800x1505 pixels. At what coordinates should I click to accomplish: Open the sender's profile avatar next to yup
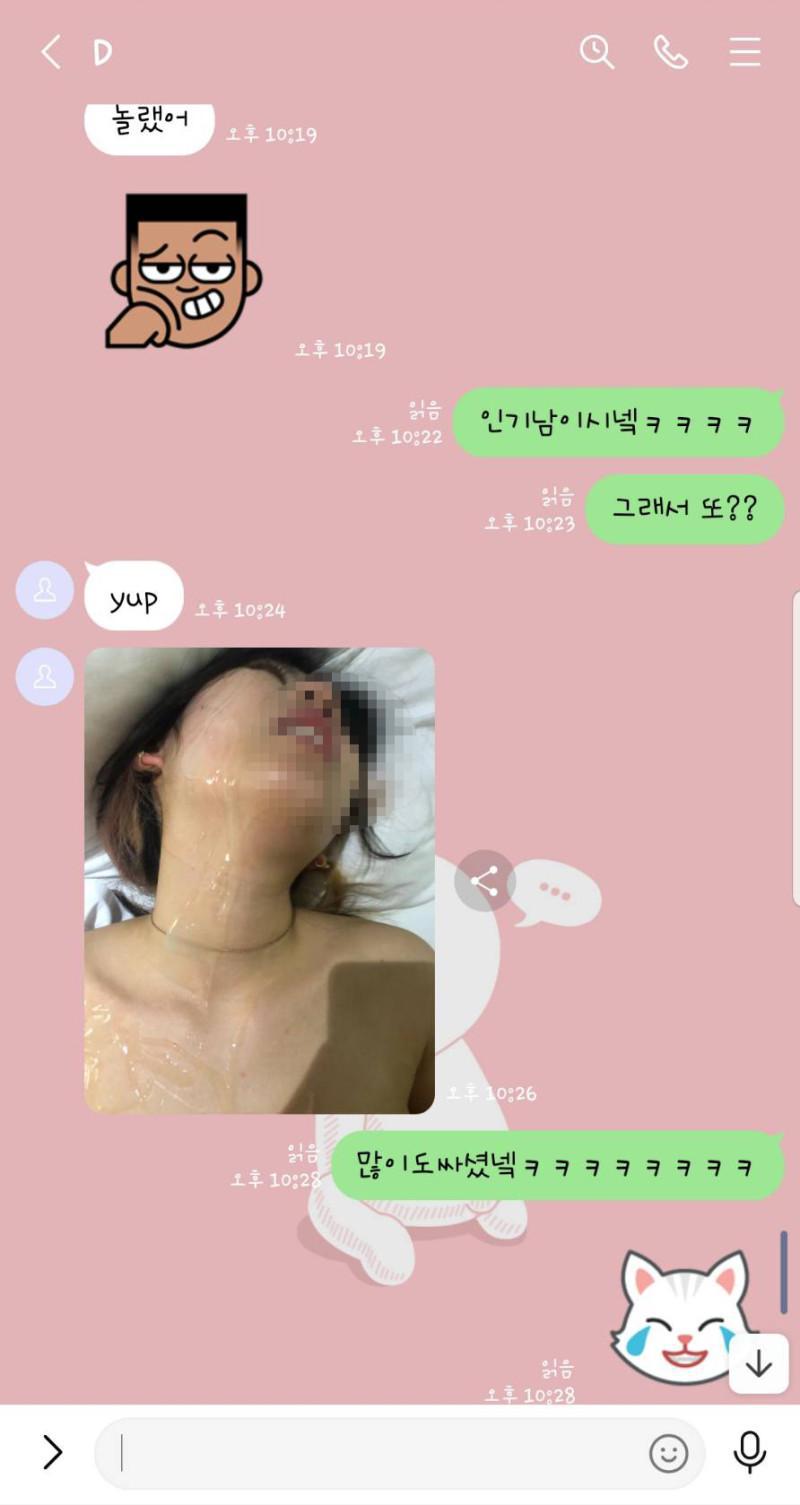(x=45, y=590)
